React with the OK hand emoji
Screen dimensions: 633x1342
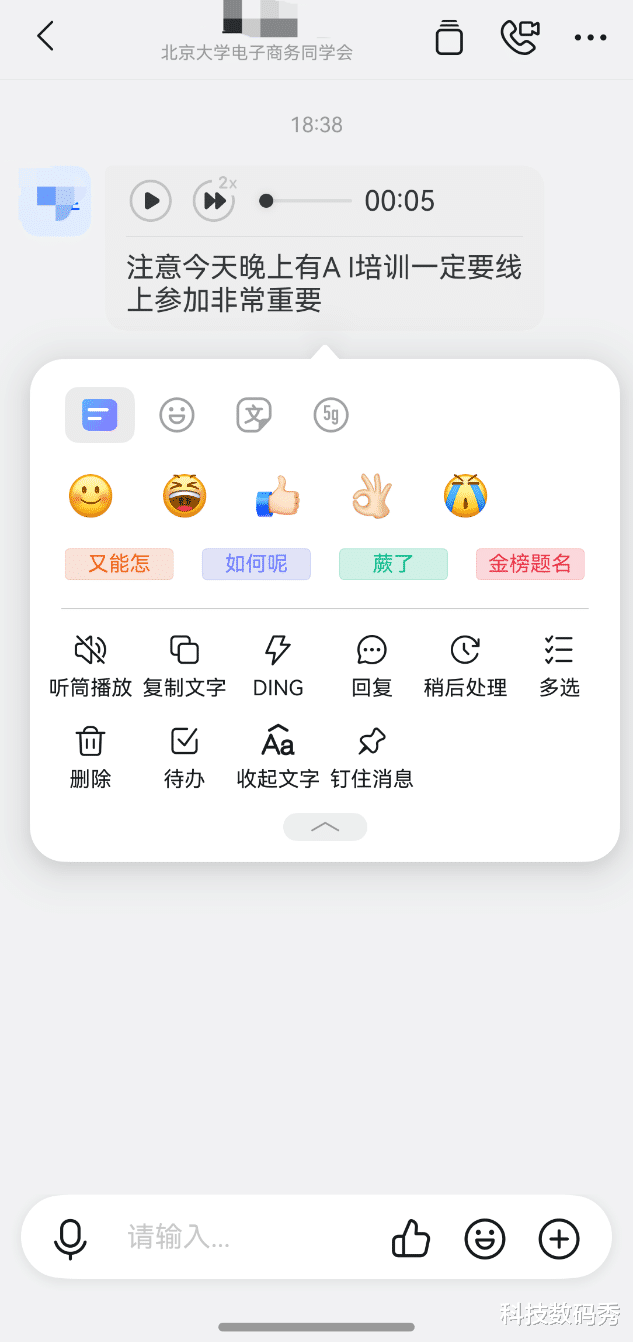click(x=371, y=496)
